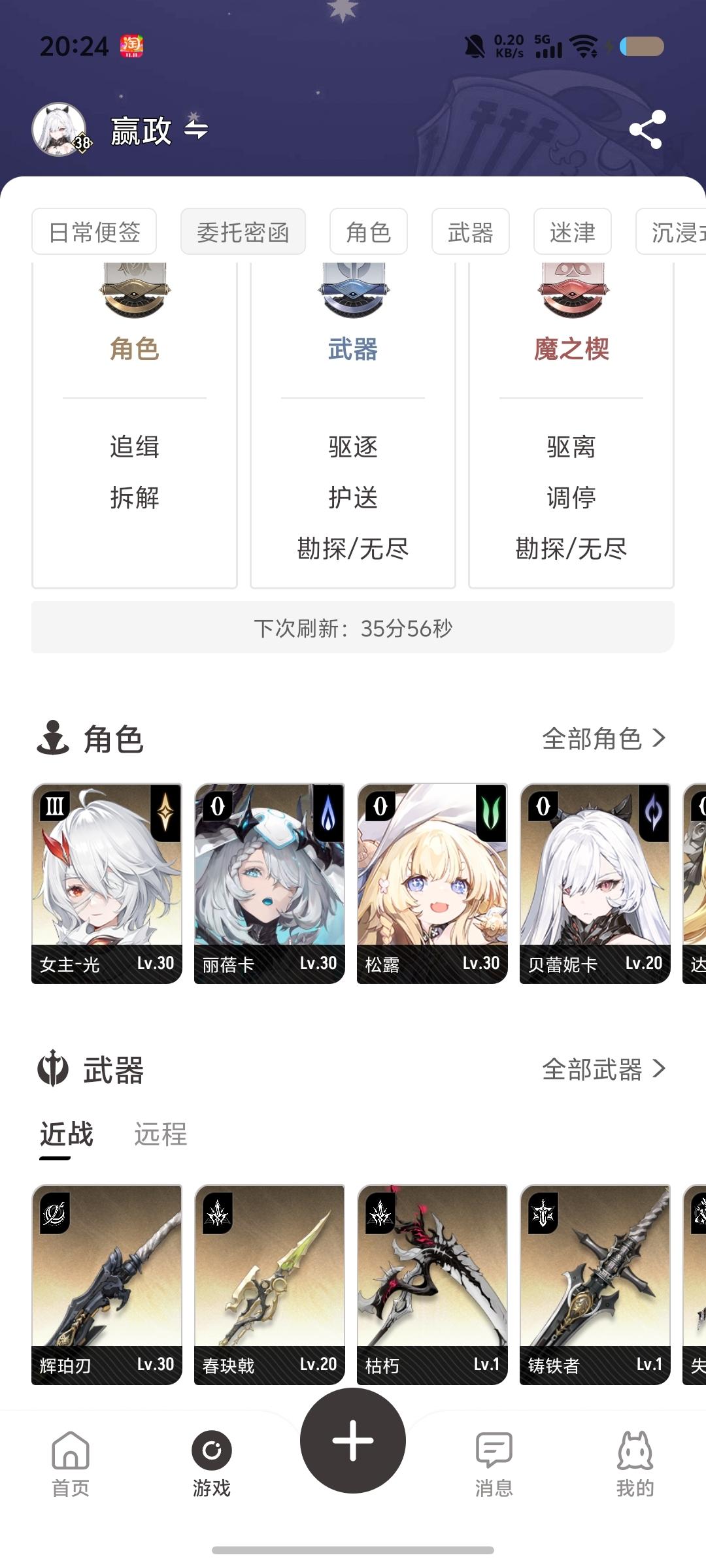Open weapon card 辉珀刃
706x1568 pixels.
click(x=107, y=1284)
